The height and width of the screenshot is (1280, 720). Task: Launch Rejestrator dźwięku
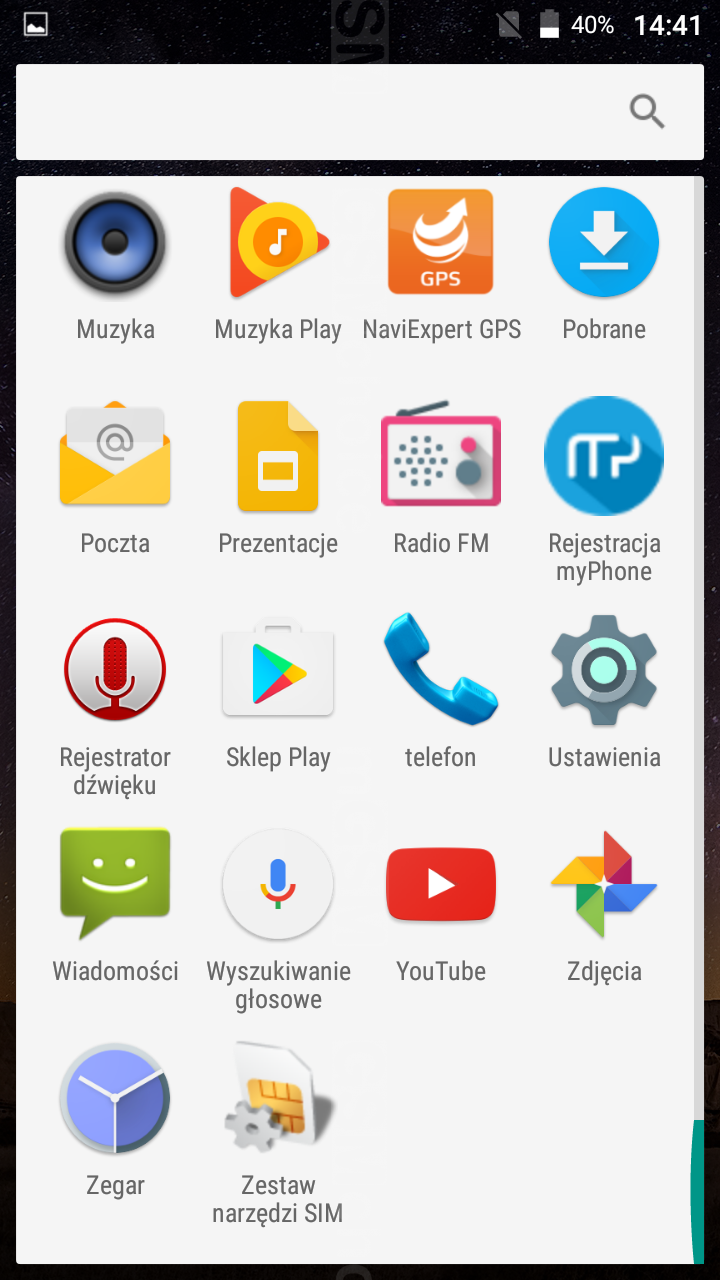115,668
